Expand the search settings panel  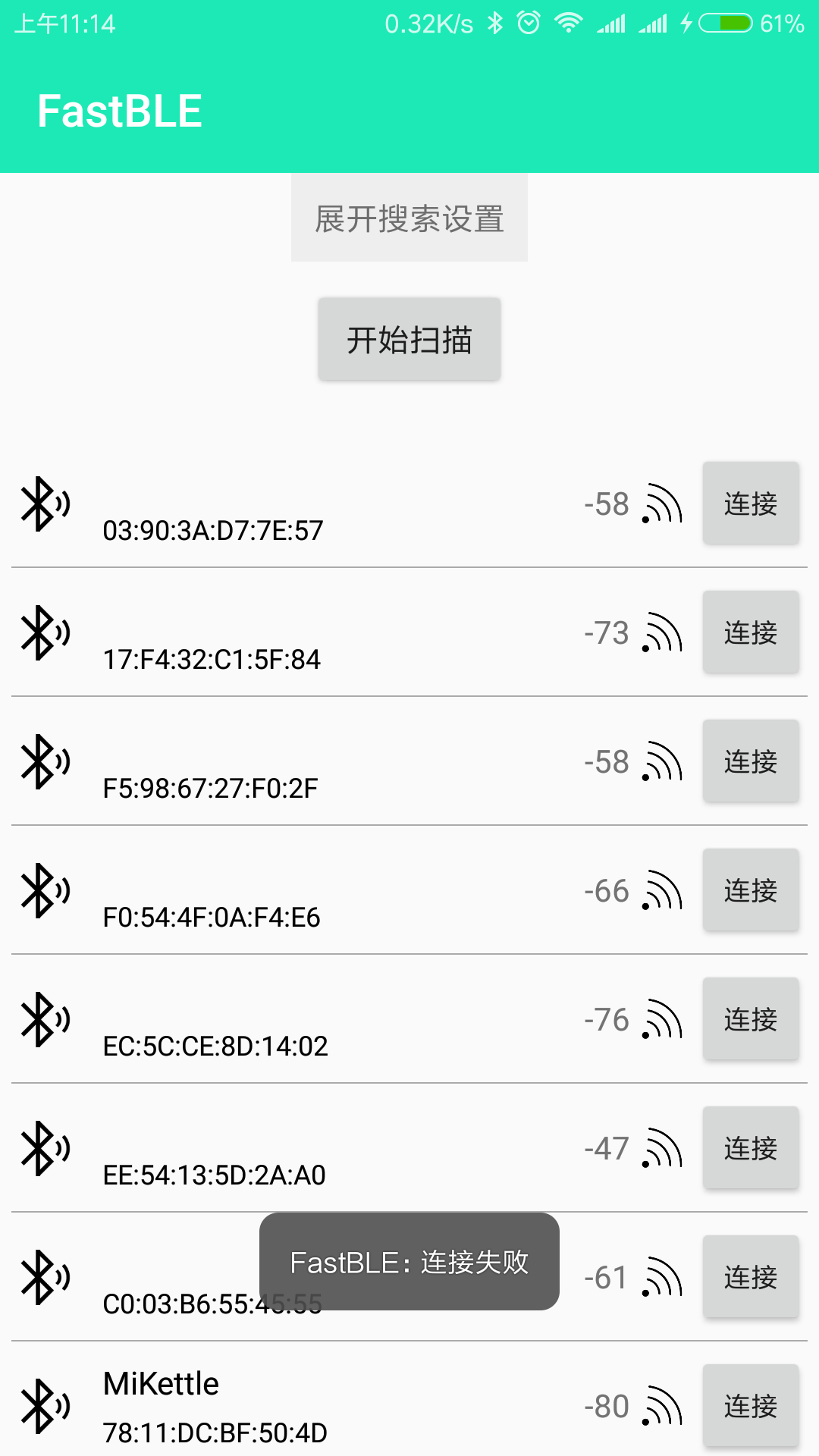tap(409, 218)
